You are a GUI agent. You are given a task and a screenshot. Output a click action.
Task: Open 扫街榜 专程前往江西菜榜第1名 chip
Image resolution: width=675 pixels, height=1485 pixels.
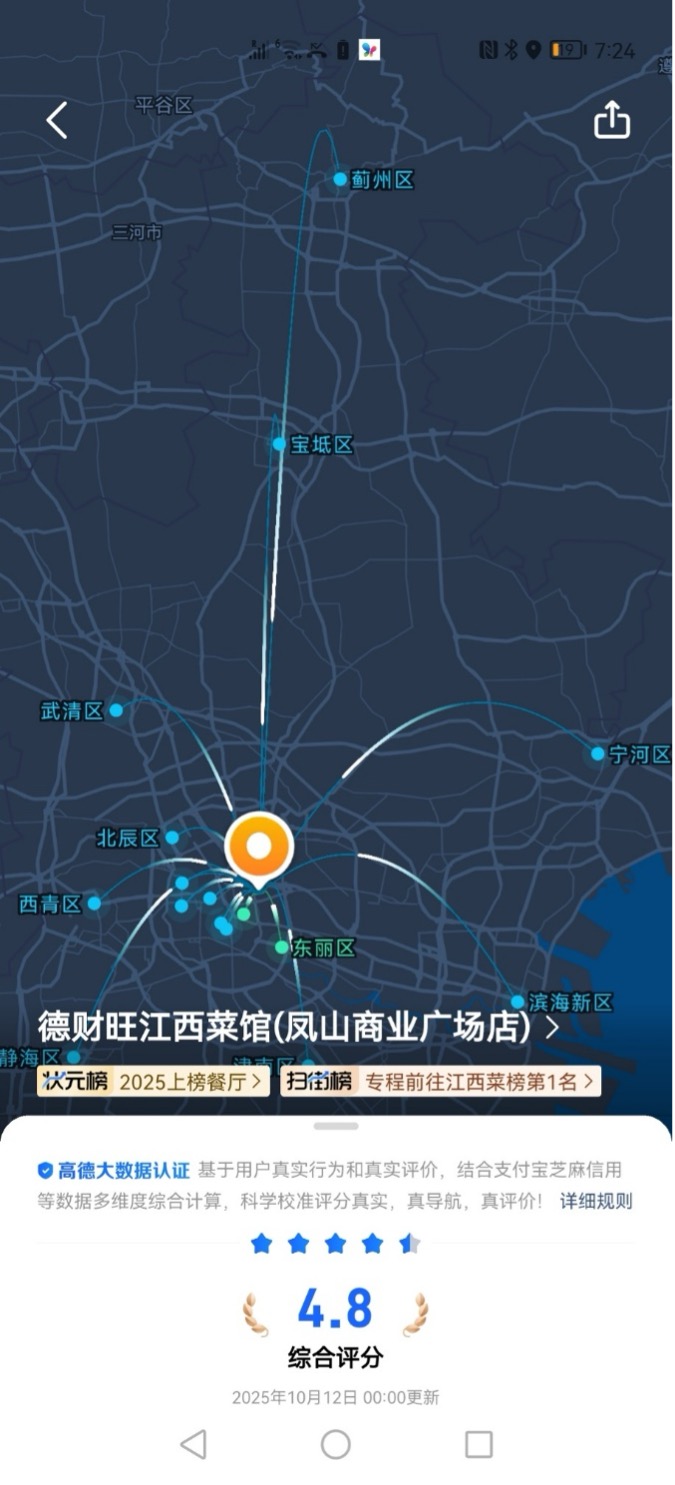440,1081
